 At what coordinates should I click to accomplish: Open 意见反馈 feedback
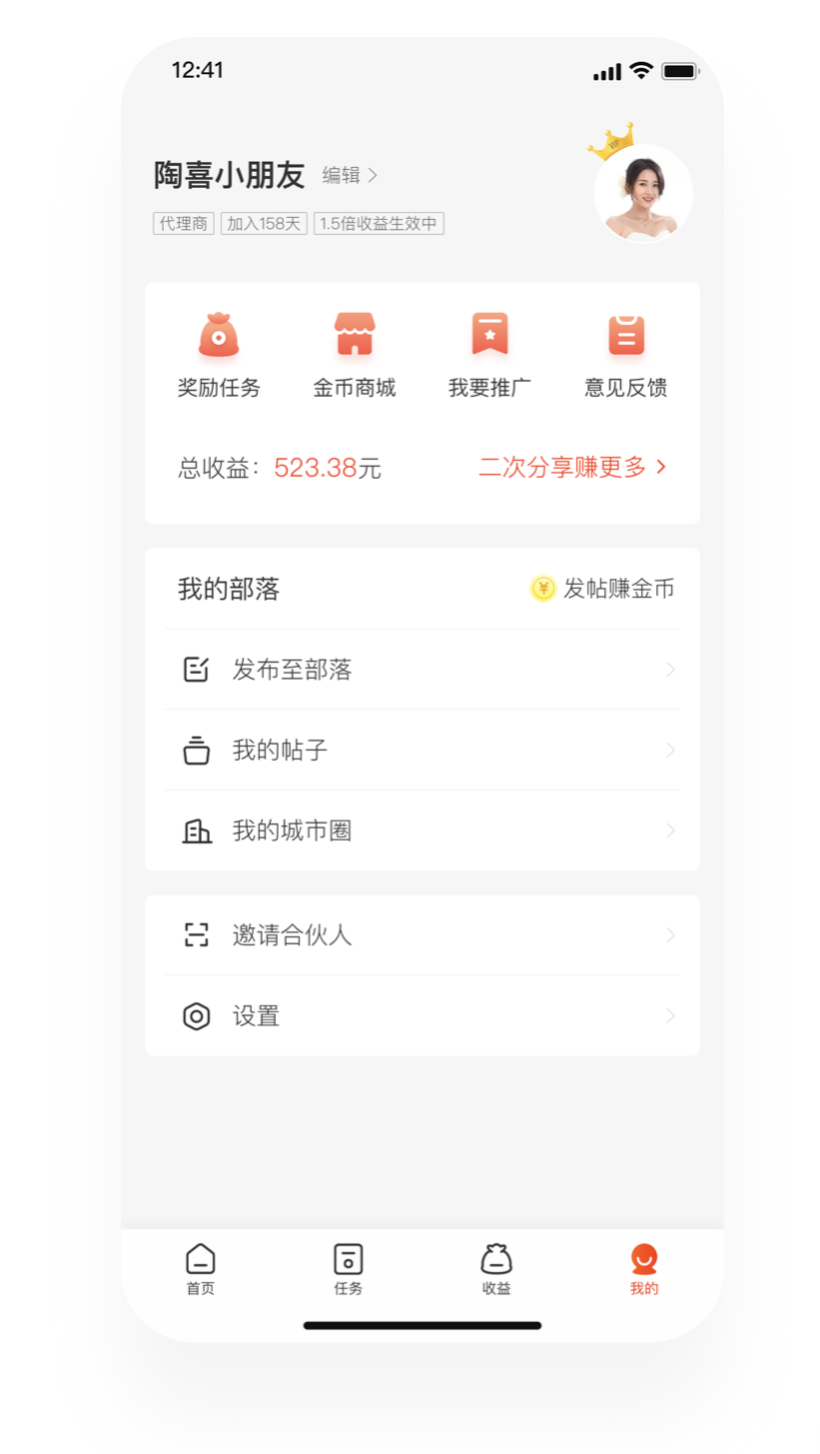pos(626,355)
